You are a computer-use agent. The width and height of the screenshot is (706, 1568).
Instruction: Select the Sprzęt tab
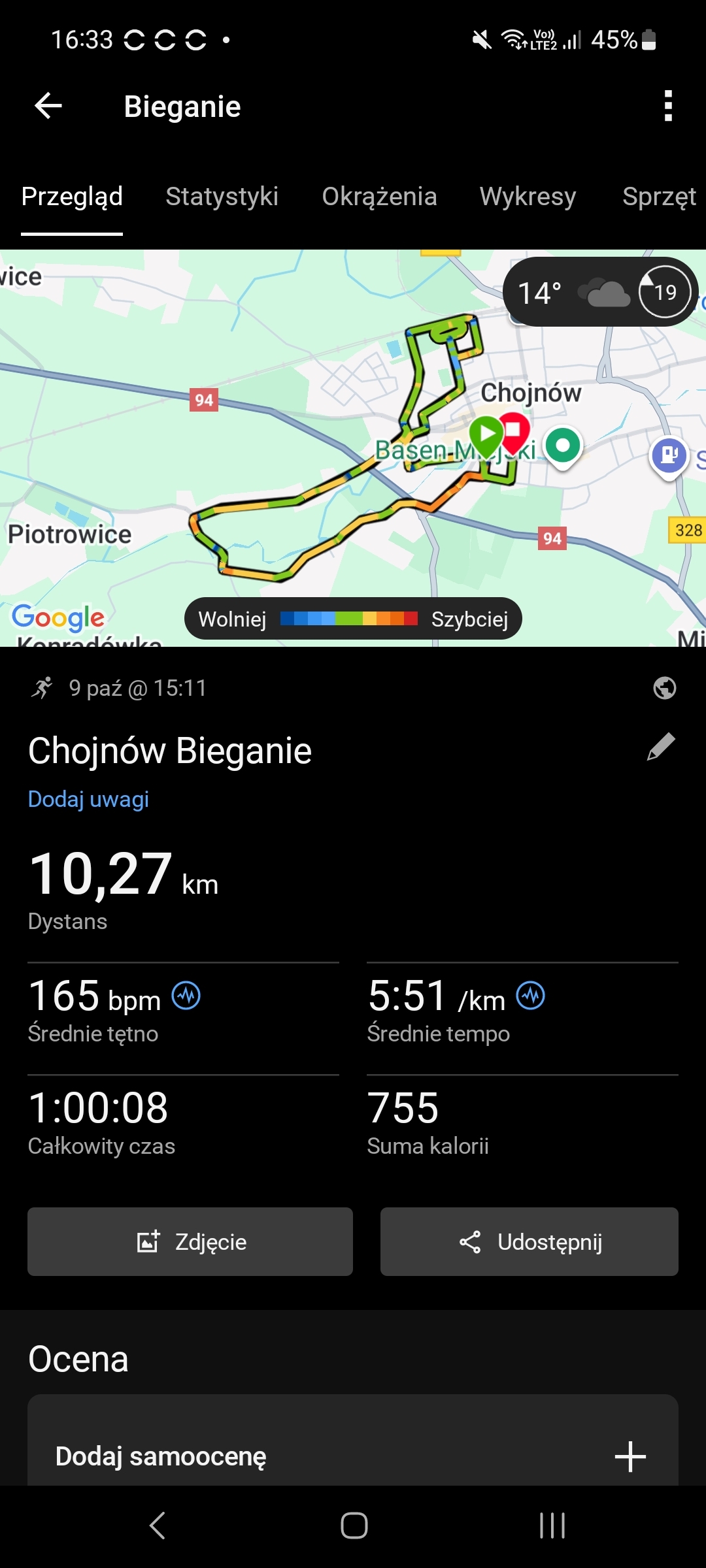[659, 197]
